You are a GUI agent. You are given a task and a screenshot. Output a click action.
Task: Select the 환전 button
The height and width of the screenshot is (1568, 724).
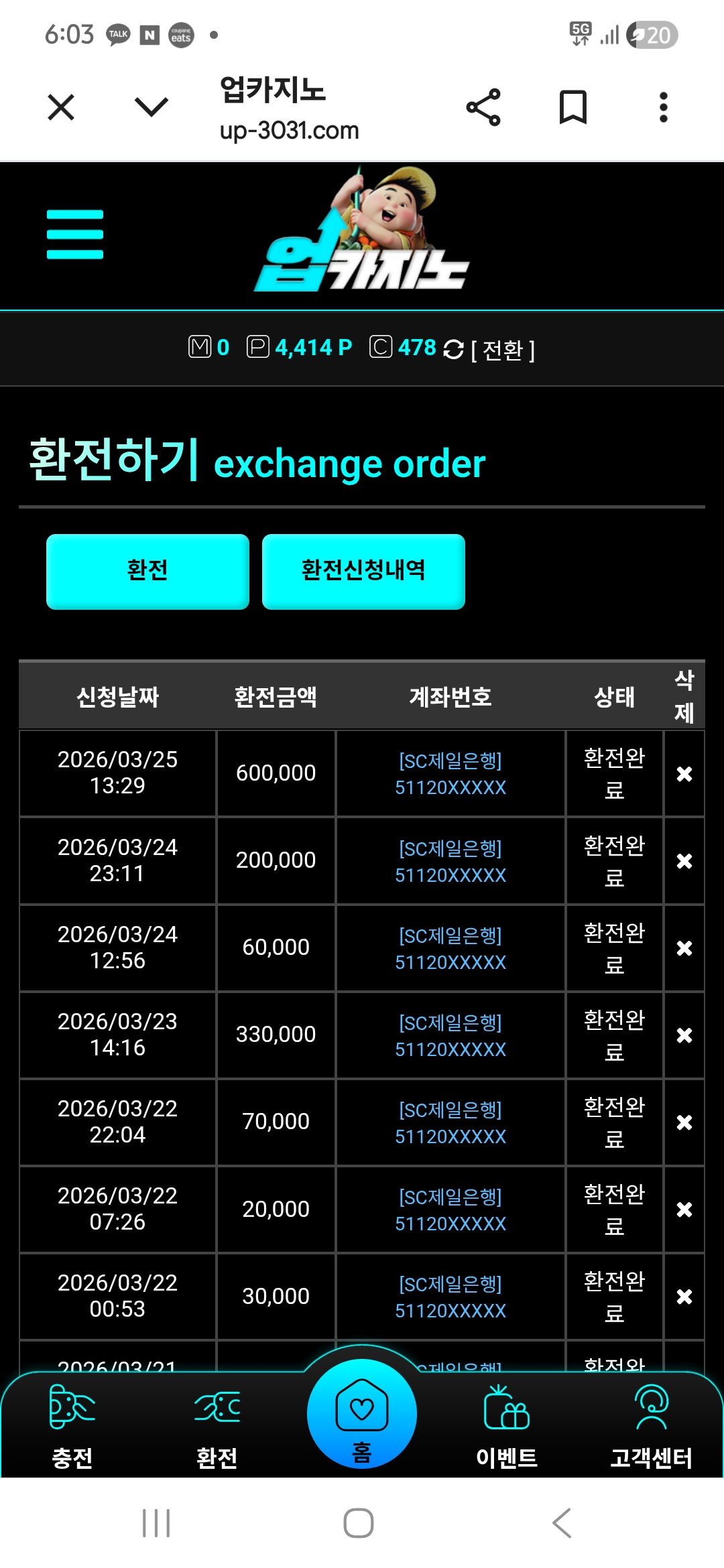(147, 571)
